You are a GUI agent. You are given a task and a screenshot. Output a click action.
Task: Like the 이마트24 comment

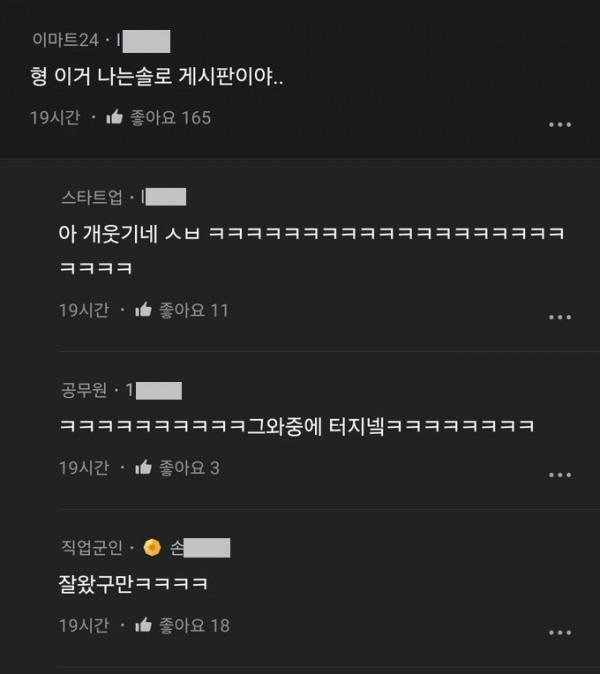coord(115,118)
